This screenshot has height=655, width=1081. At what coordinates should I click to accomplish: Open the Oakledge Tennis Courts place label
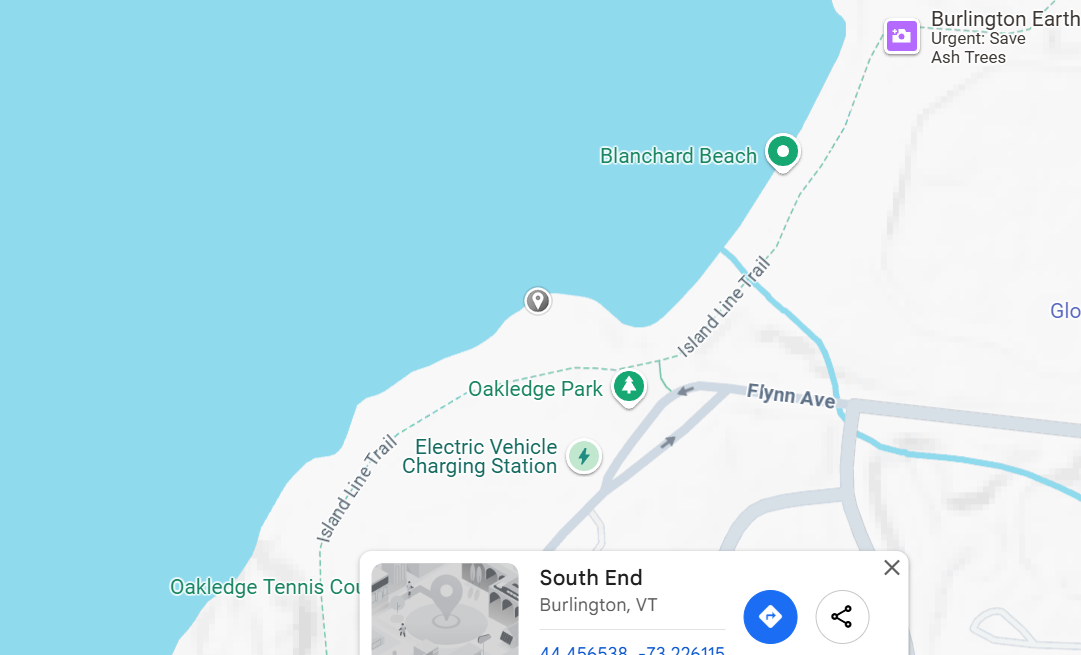(265, 587)
